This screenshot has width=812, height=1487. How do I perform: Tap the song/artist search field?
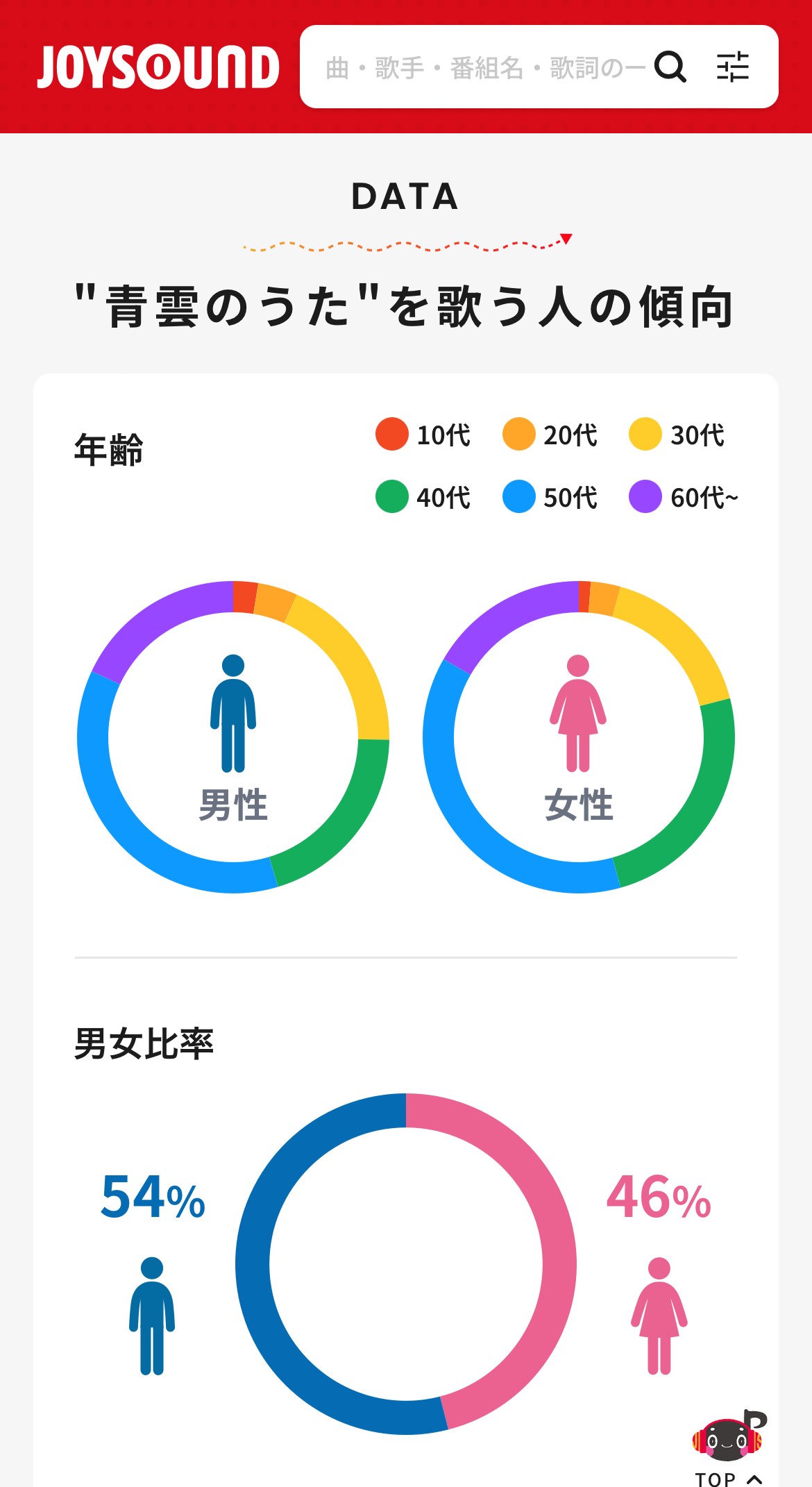coord(479,67)
